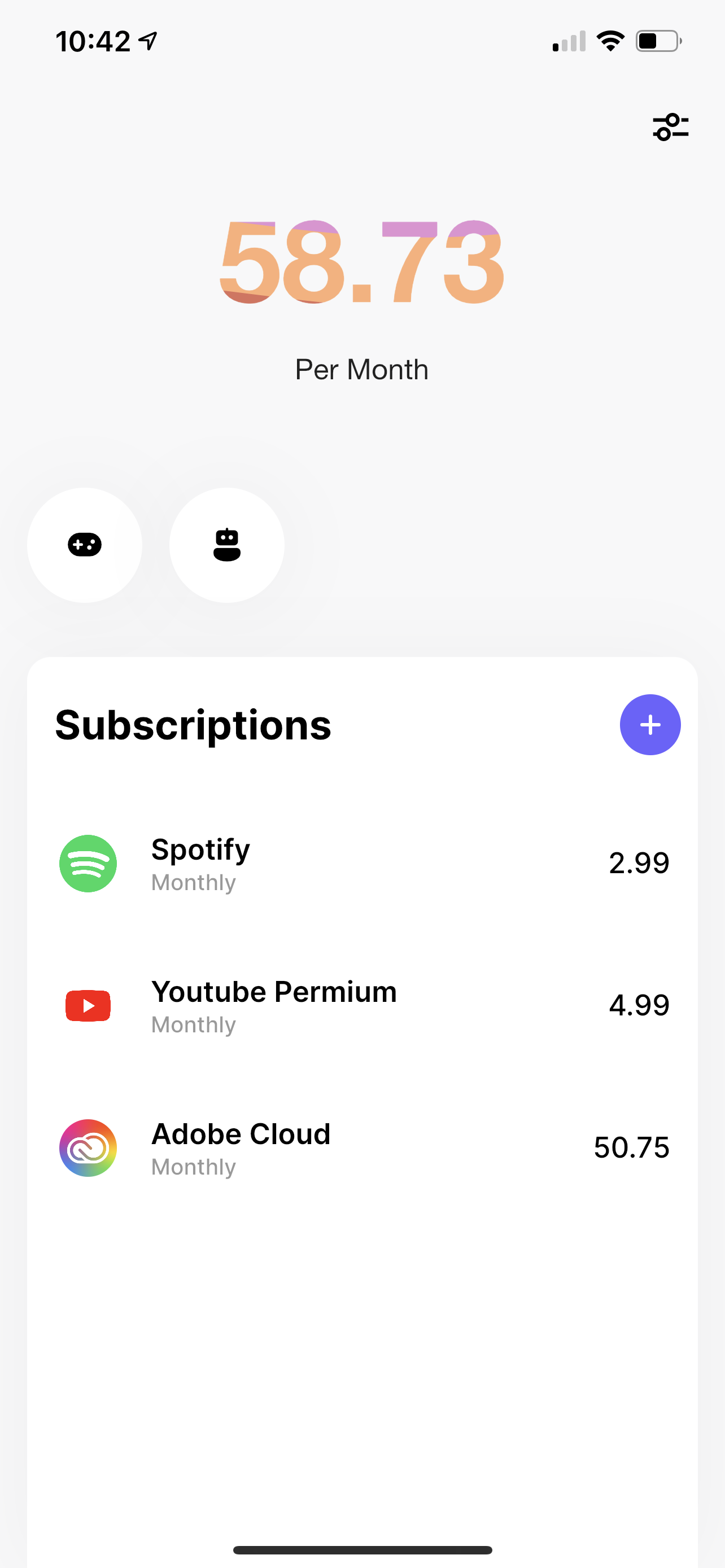Open the filter settings sliders icon

(670, 127)
